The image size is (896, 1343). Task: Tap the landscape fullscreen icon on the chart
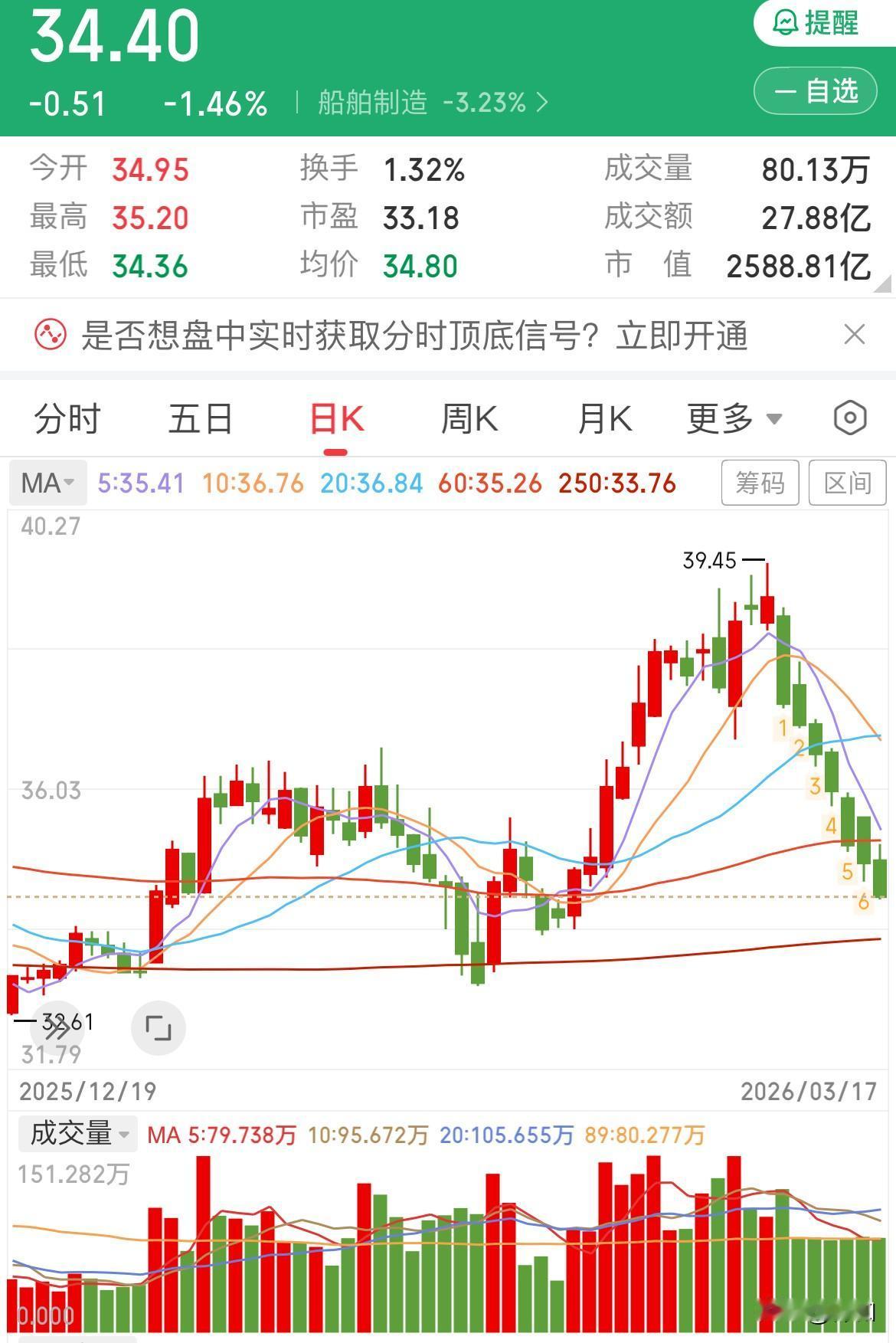coord(158,1028)
